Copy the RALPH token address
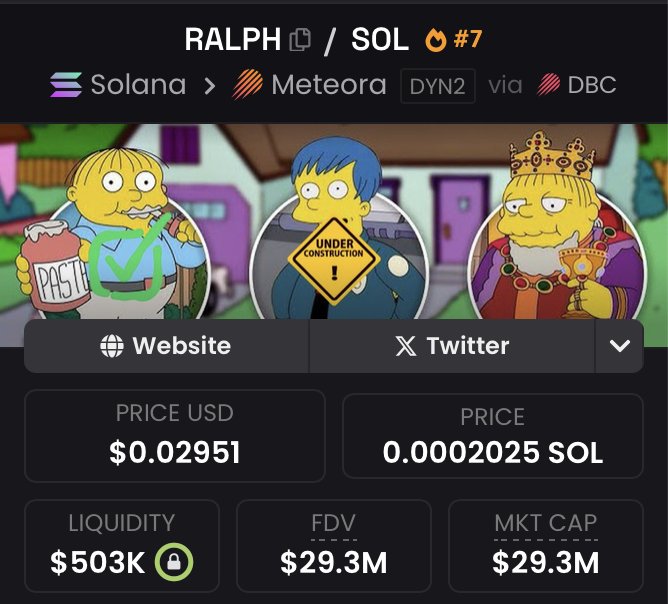 299,40
